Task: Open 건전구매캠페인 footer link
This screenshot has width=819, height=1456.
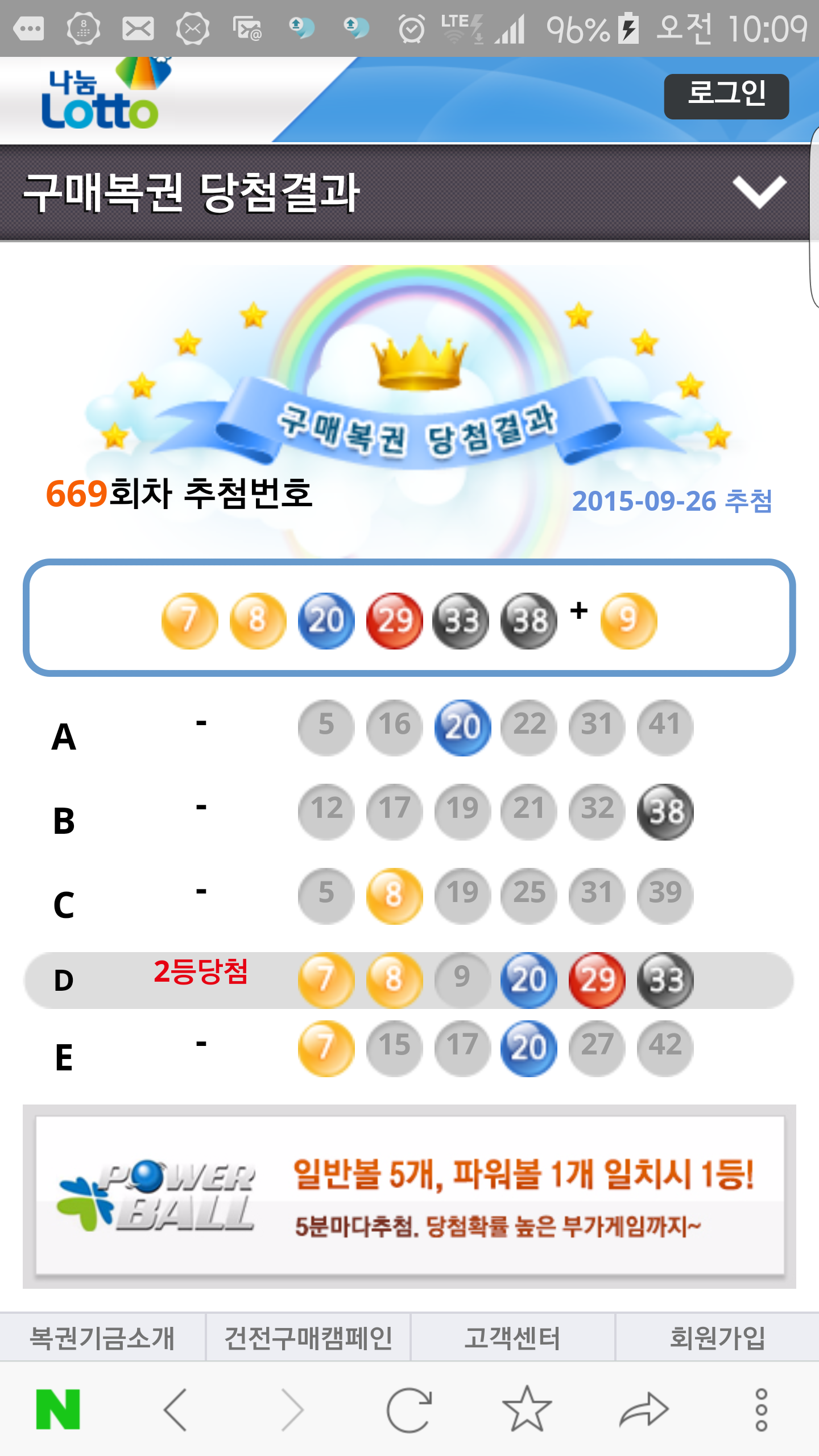Action: pyautogui.click(x=308, y=1338)
